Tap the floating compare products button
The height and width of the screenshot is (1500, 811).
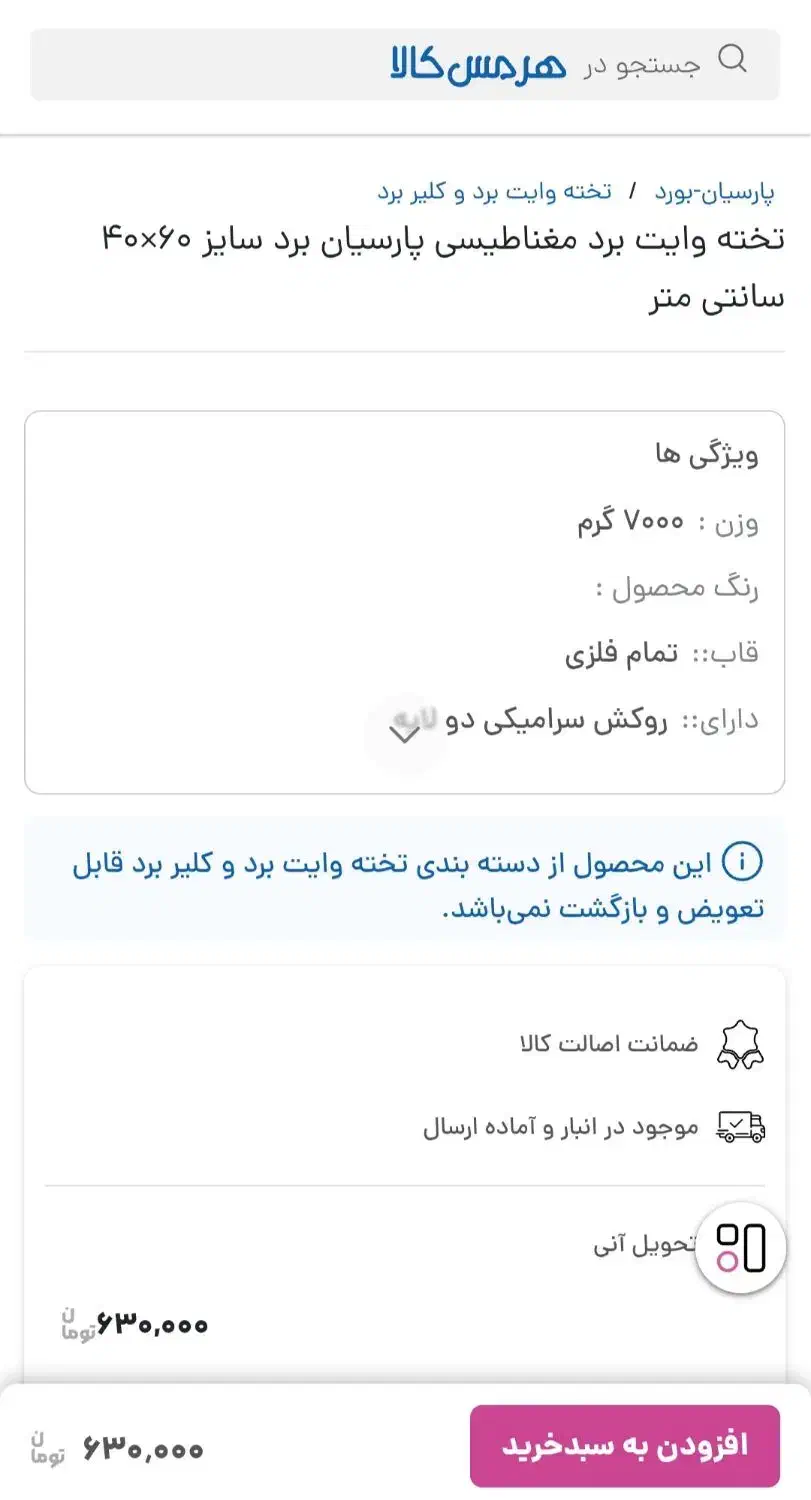tap(741, 1248)
